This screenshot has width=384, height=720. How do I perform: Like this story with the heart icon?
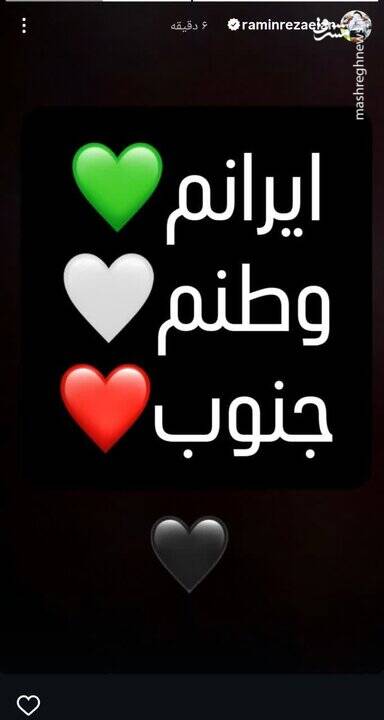[x=28, y=705]
